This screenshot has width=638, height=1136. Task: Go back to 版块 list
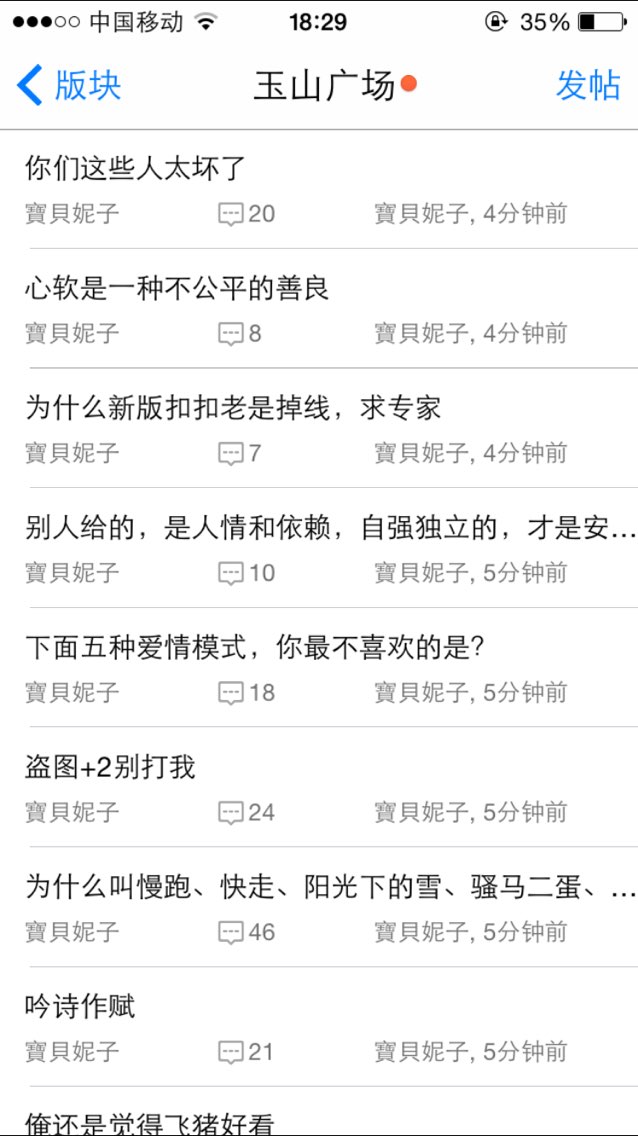coord(68,86)
